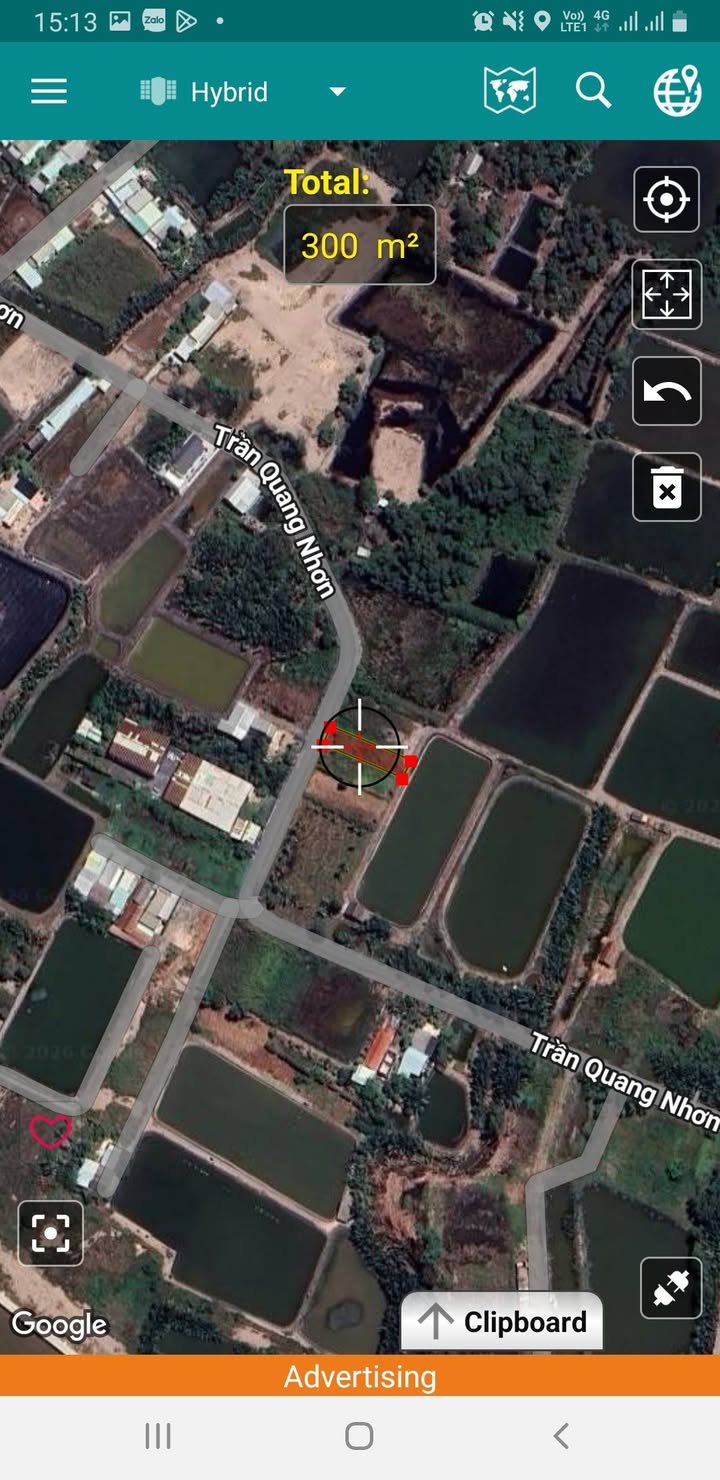
Task: Open the screen capture frame icon
Action: [x=50, y=1233]
